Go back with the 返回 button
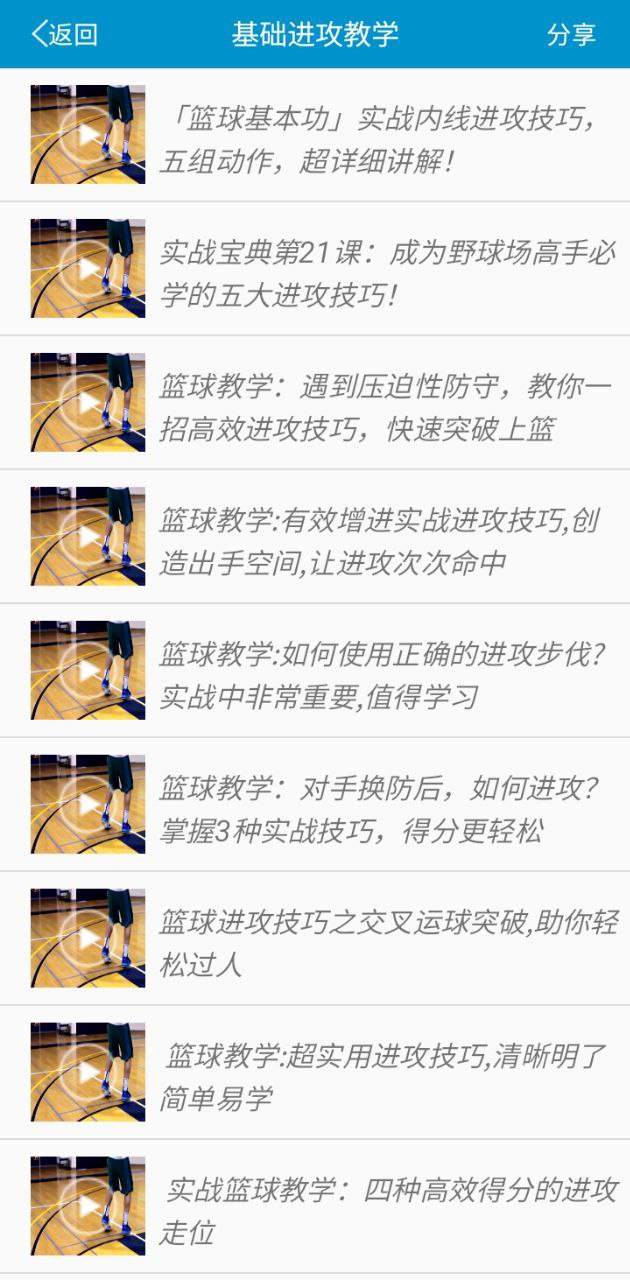This screenshot has height=1280, width=630. coord(64,34)
